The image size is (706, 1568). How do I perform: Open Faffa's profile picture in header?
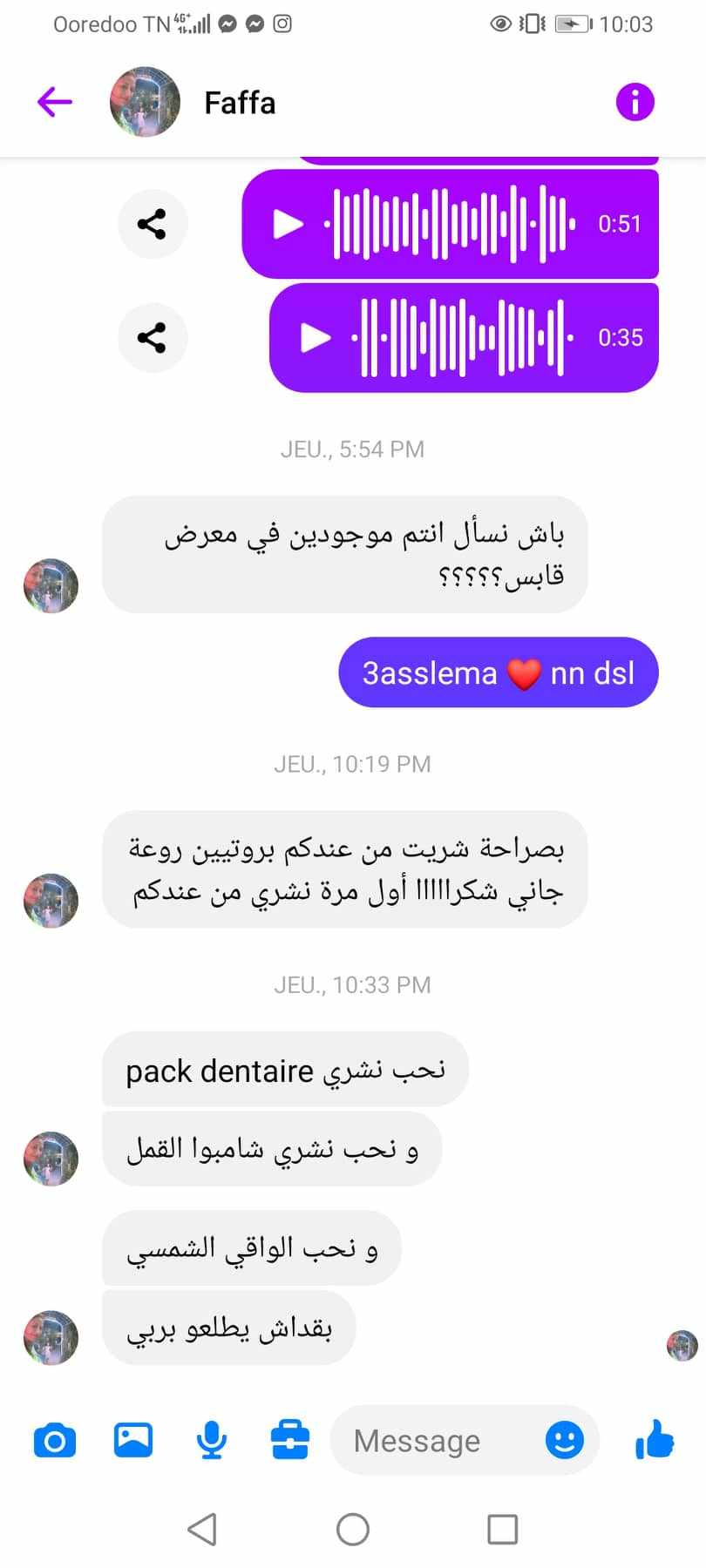tap(145, 102)
